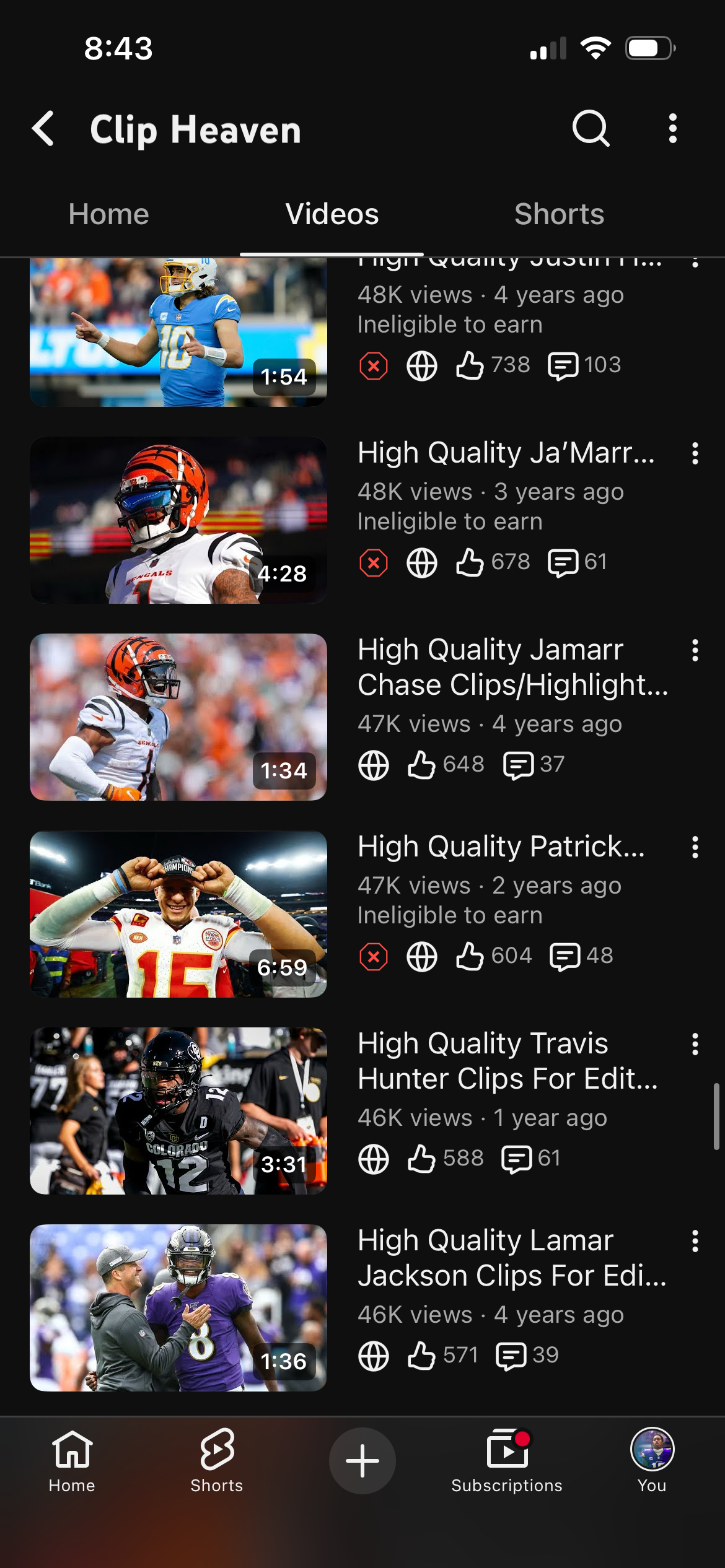Open the channel overflow menu in header

click(673, 129)
